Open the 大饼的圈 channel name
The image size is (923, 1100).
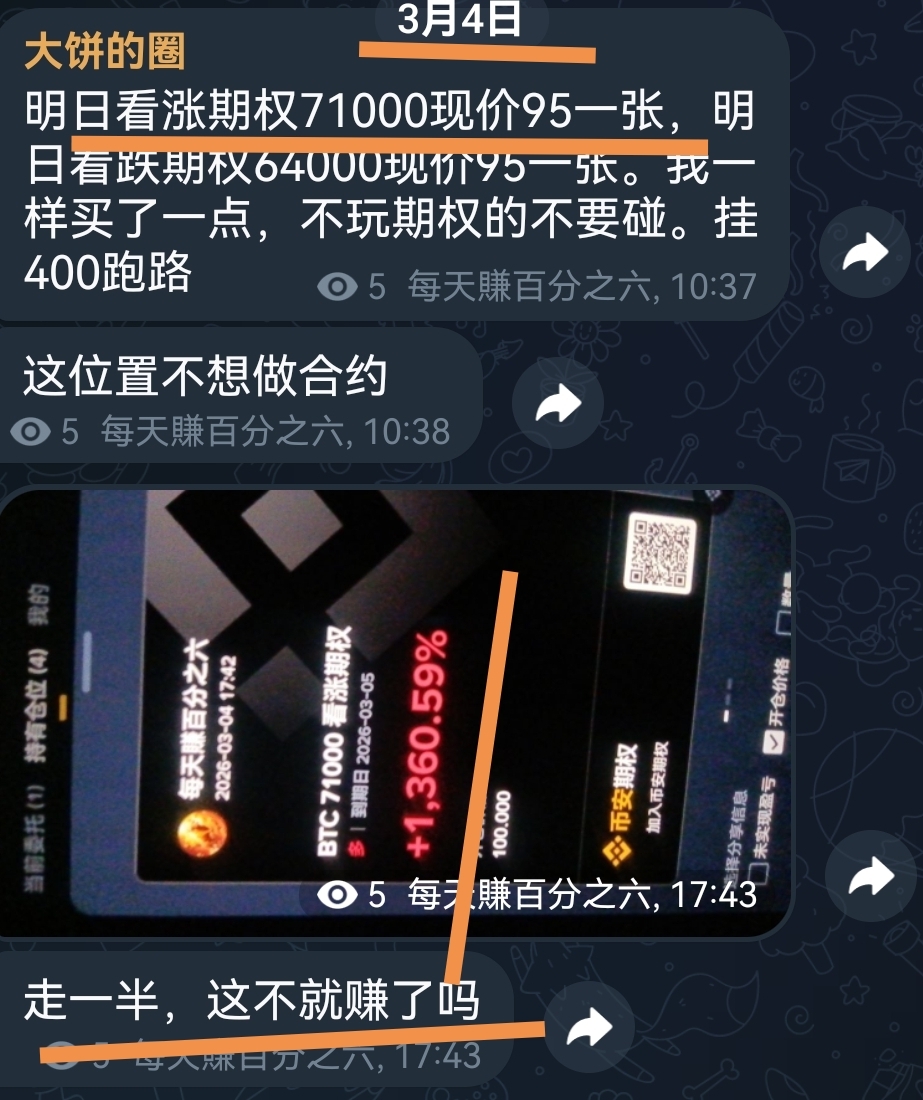click(105, 50)
